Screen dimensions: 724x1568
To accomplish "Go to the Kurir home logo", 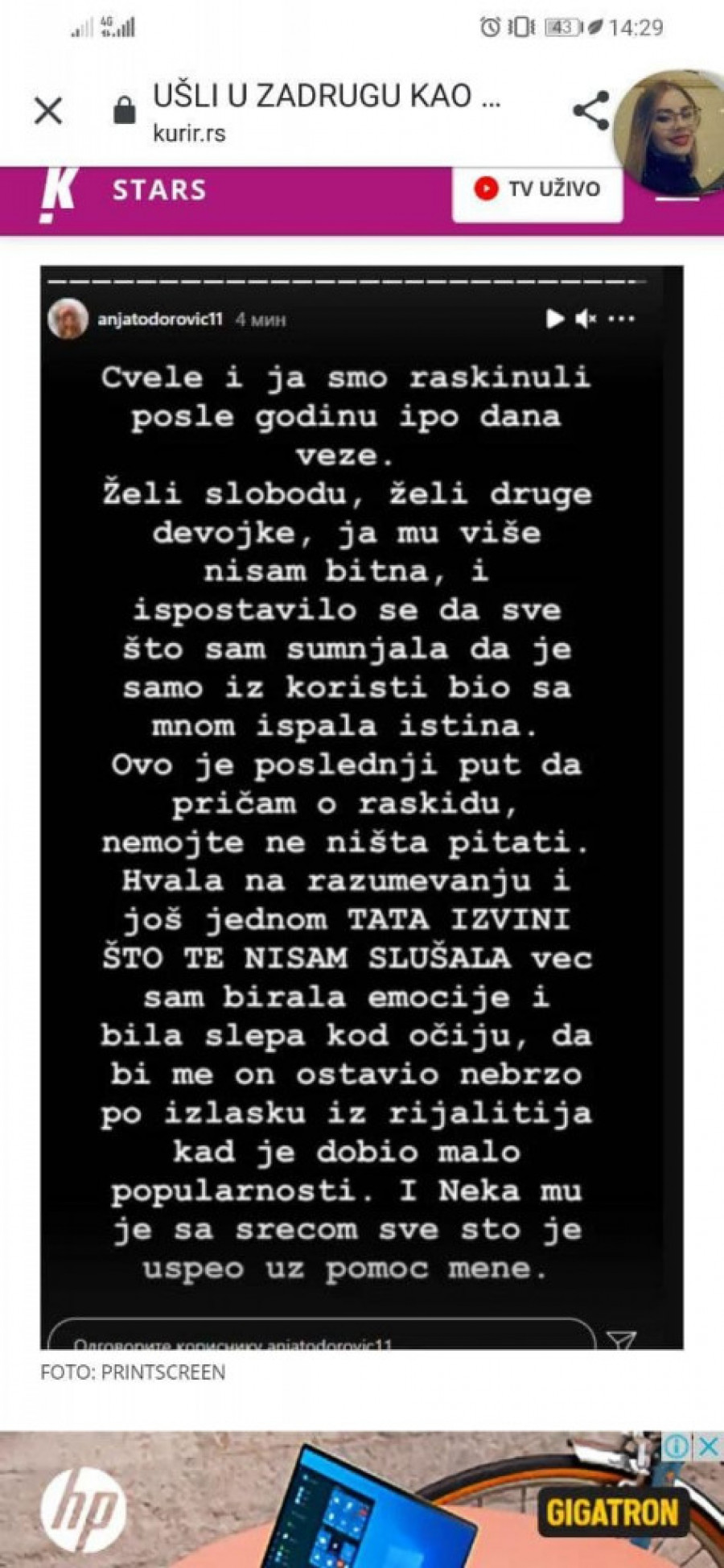I will [x=57, y=193].
